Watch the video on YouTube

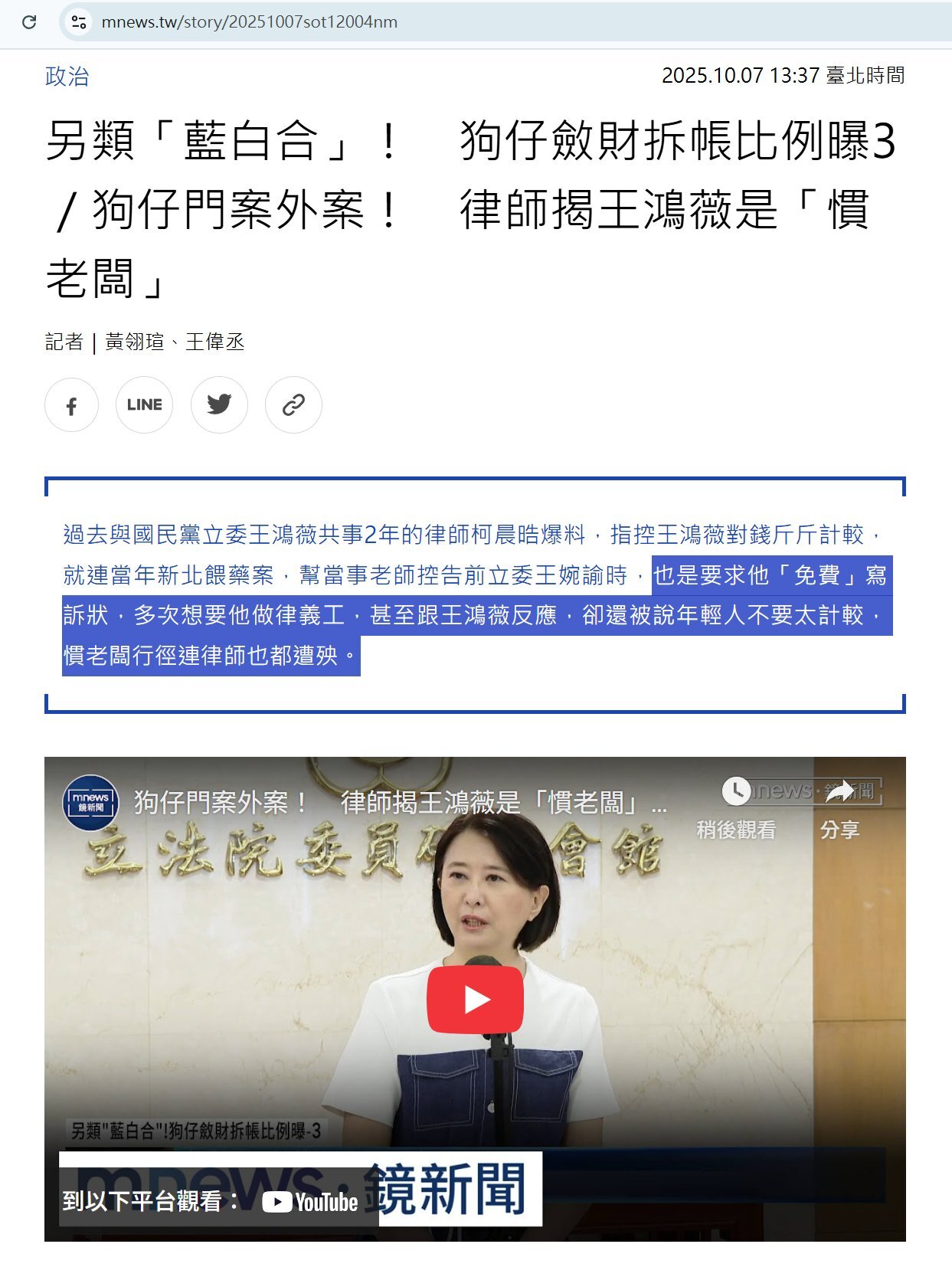click(x=309, y=1201)
